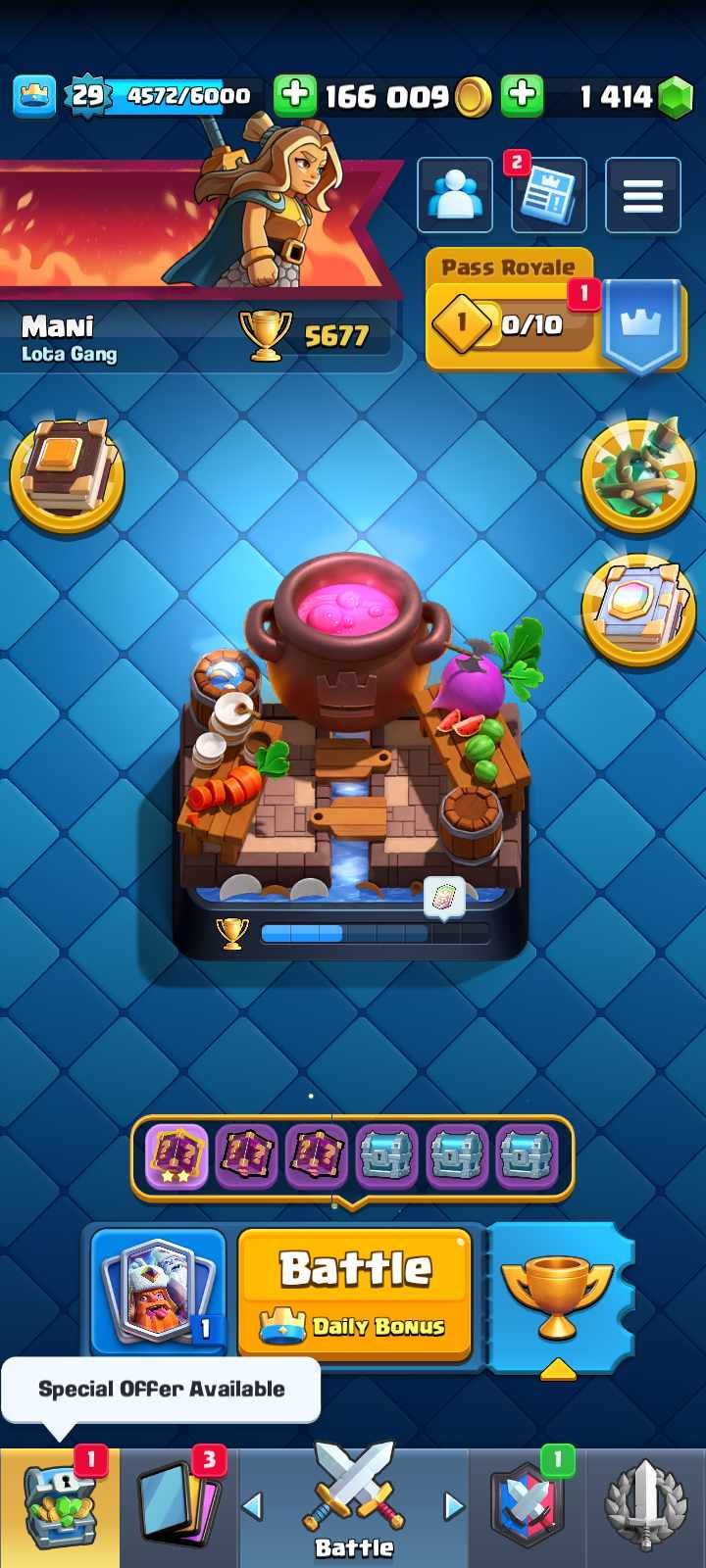Tap the King level crown icon
Viewport: 706px width, 1568px height.
tap(34, 96)
